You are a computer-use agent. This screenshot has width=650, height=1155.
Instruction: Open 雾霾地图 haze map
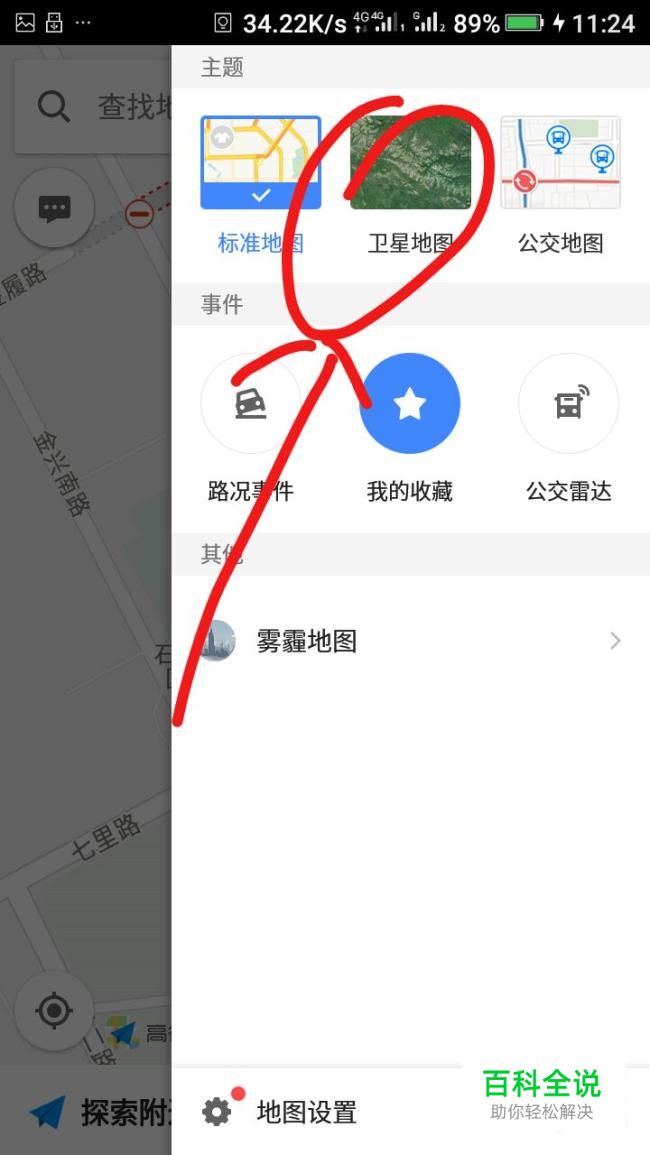pos(410,641)
